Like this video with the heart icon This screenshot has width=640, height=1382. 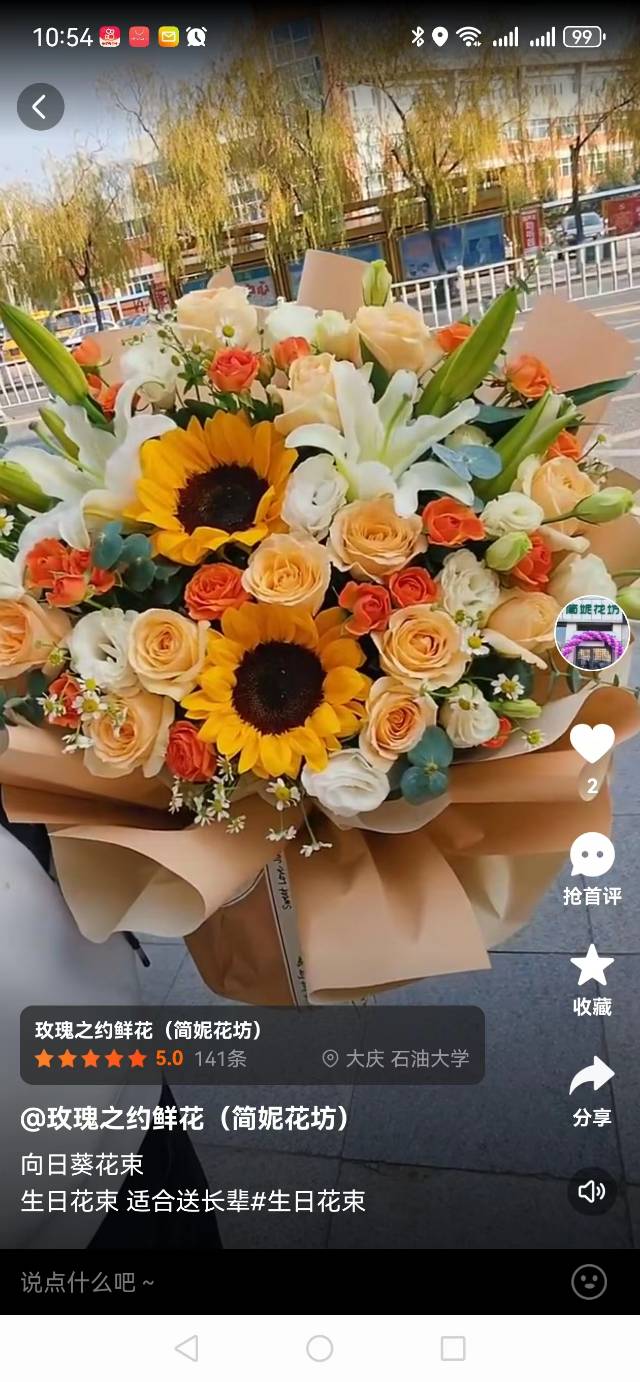tap(591, 744)
